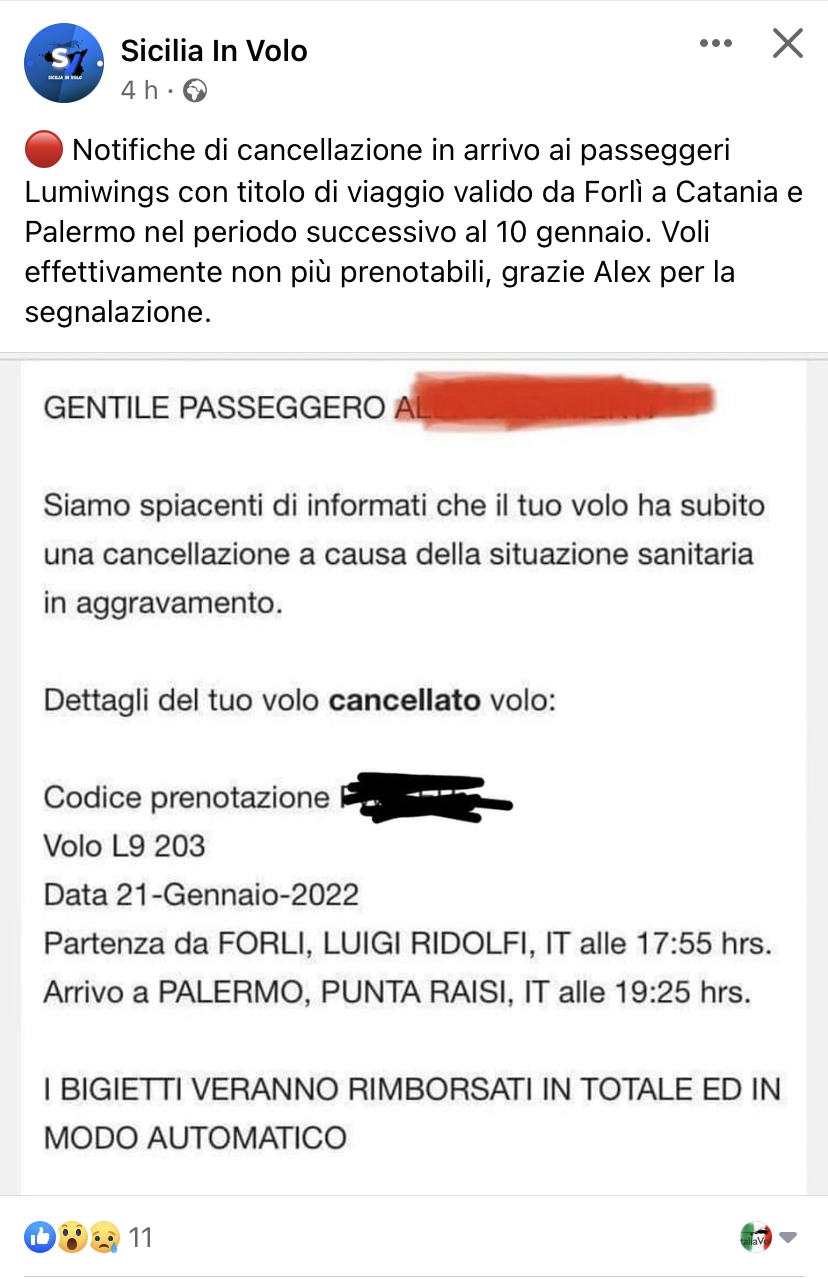View who reacted to this post
Screen dimensions: 828x1279
[x=90, y=1237]
